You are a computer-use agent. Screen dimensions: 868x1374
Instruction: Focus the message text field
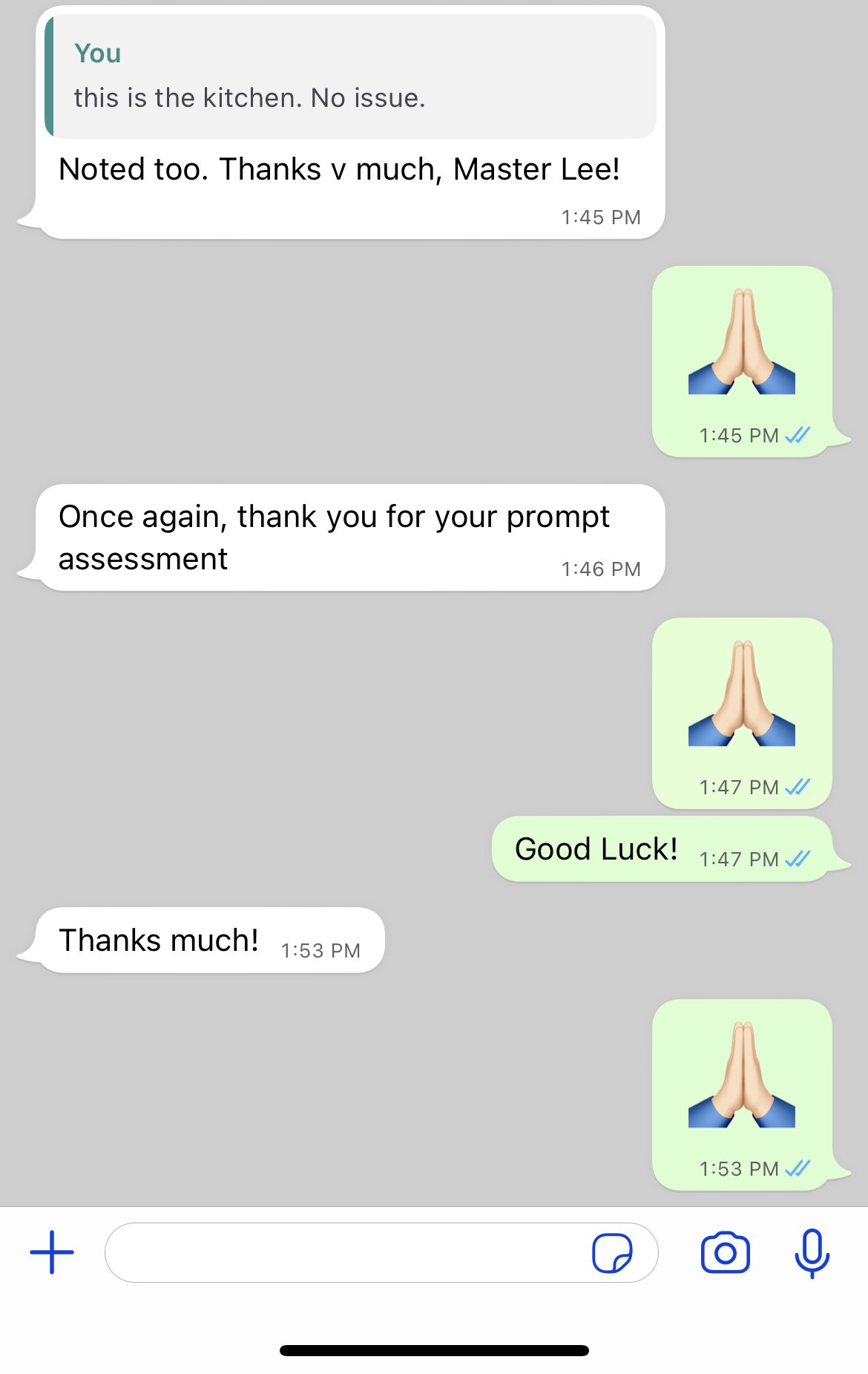pos(341,1252)
